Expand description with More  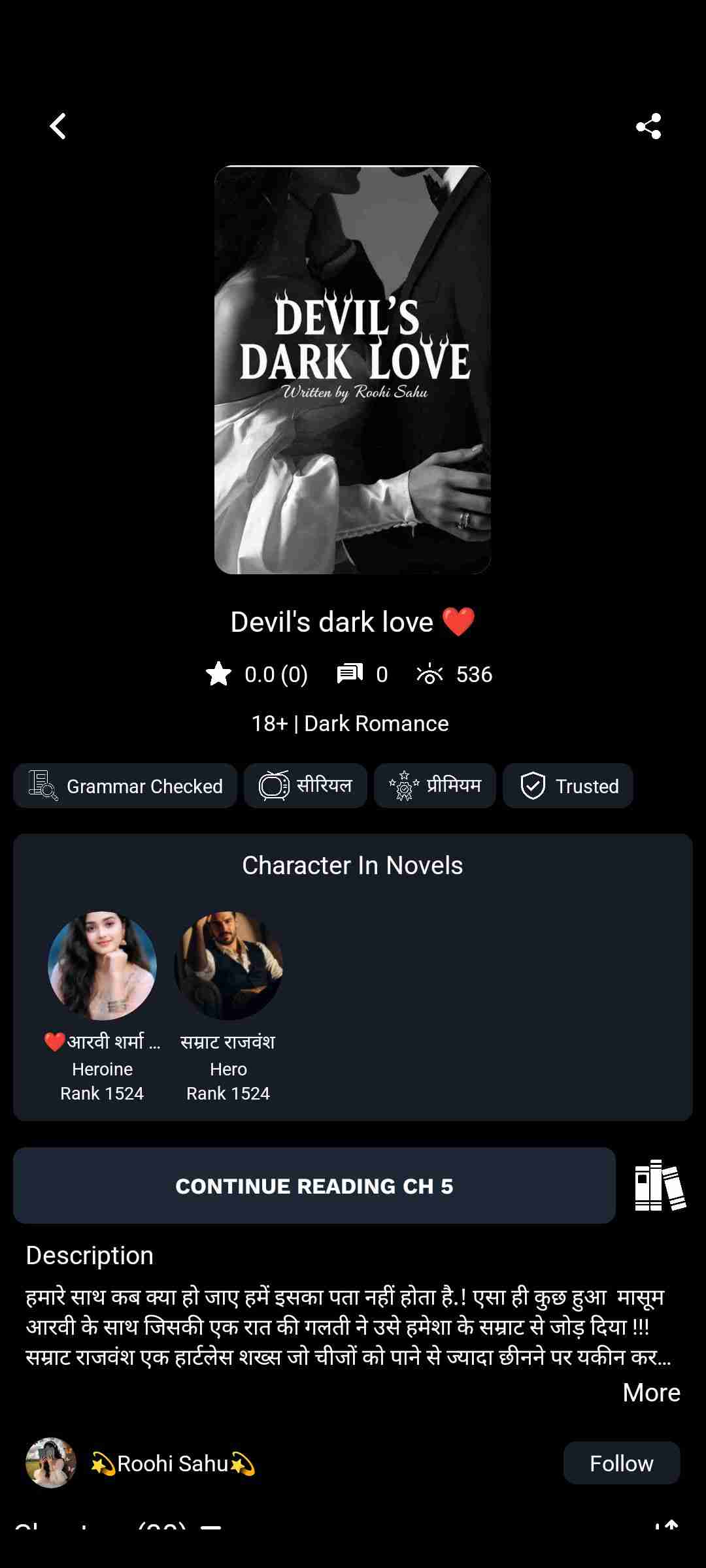[x=651, y=1392]
